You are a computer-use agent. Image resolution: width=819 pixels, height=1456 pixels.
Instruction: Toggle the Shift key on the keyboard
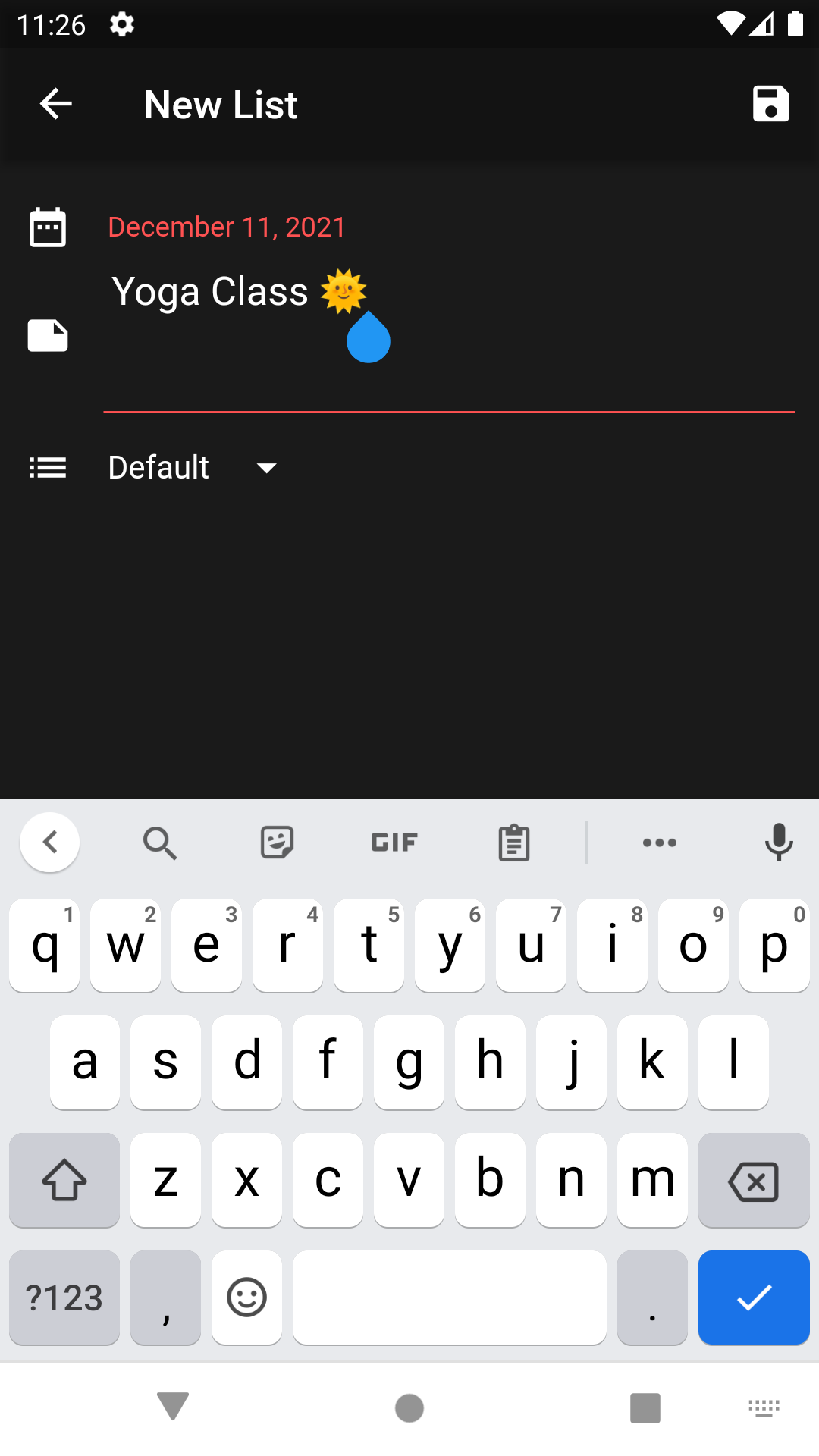click(64, 1181)
